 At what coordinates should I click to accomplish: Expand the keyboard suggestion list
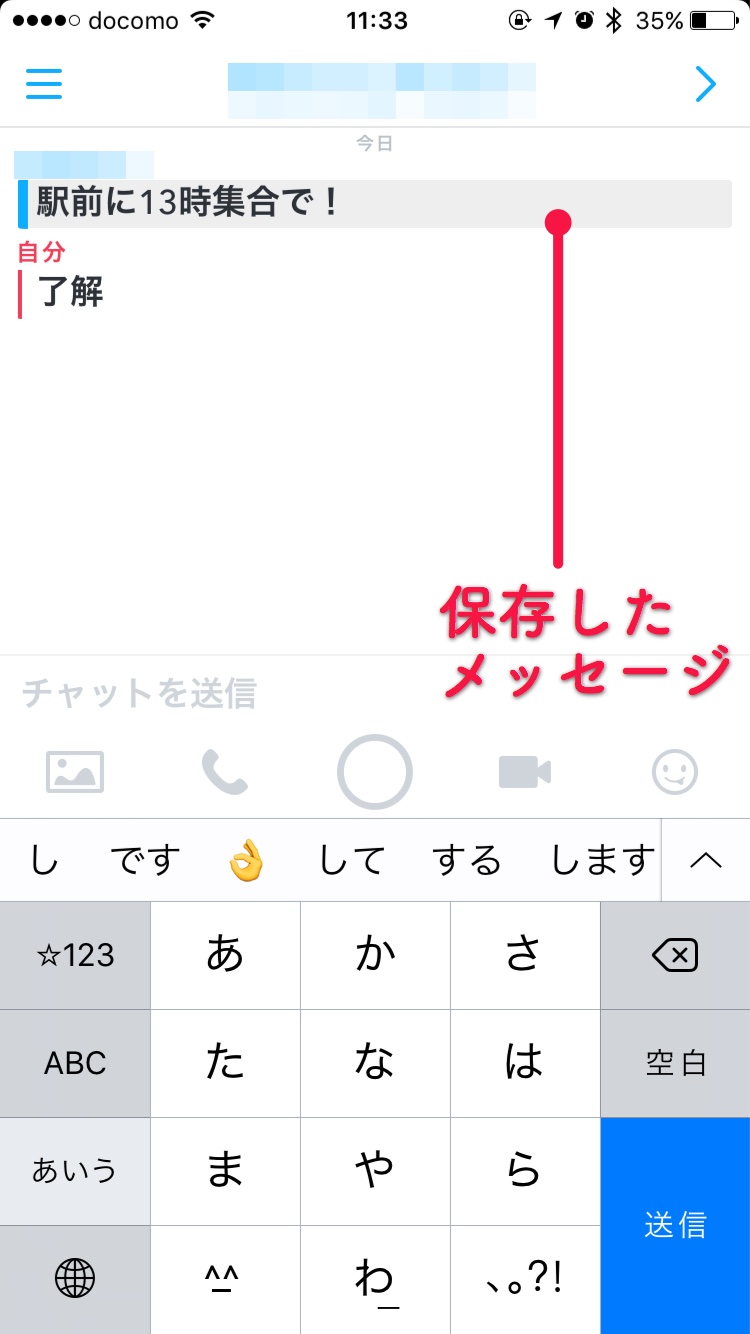tap(706, 860)
